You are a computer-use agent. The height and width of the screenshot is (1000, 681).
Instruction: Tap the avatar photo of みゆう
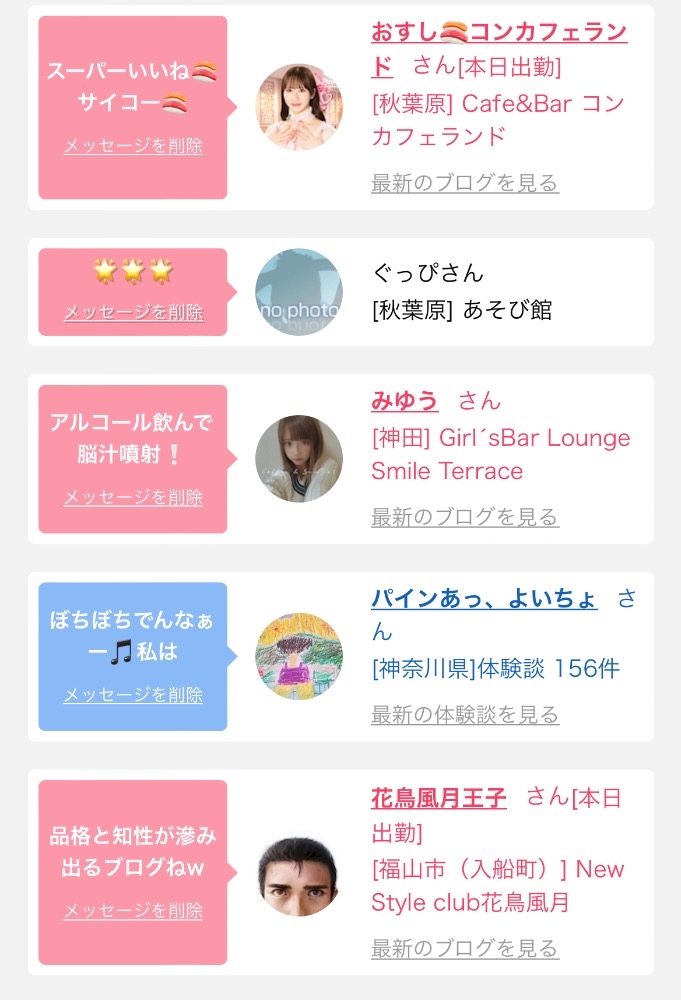[x=299, y=459]
